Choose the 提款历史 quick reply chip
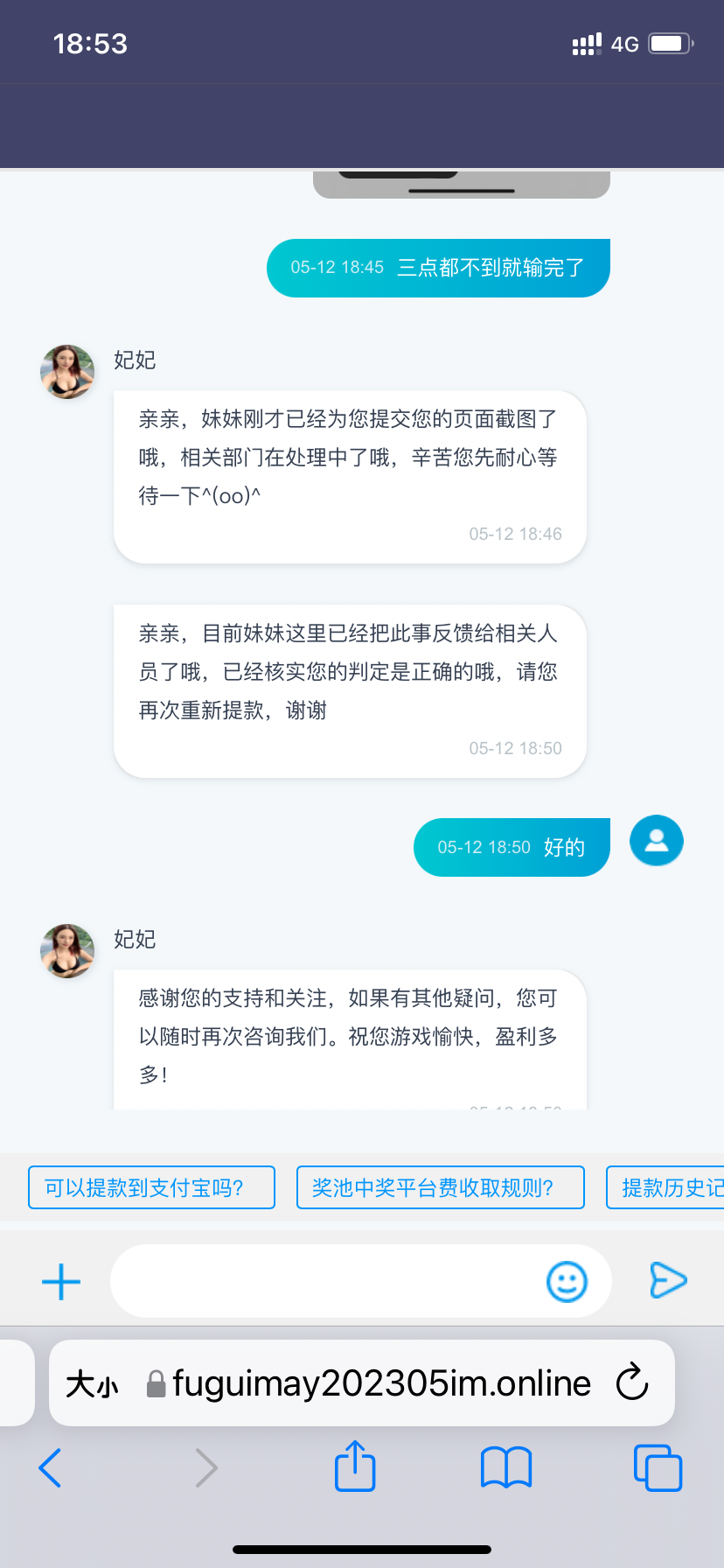Viewport: 724px width, 1568px height. [x=669, y=1187]
